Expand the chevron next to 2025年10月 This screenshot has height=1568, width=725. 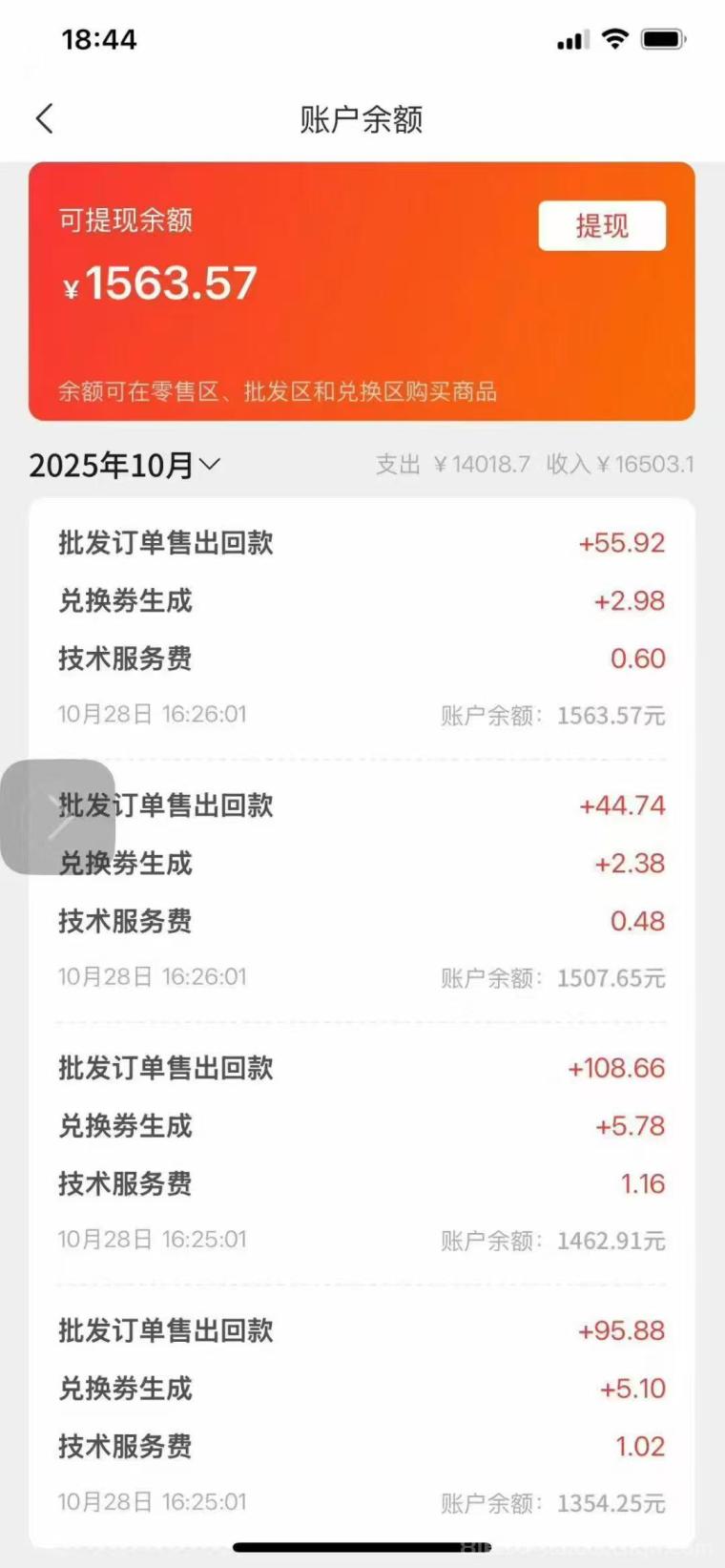[x=209, y=468]
